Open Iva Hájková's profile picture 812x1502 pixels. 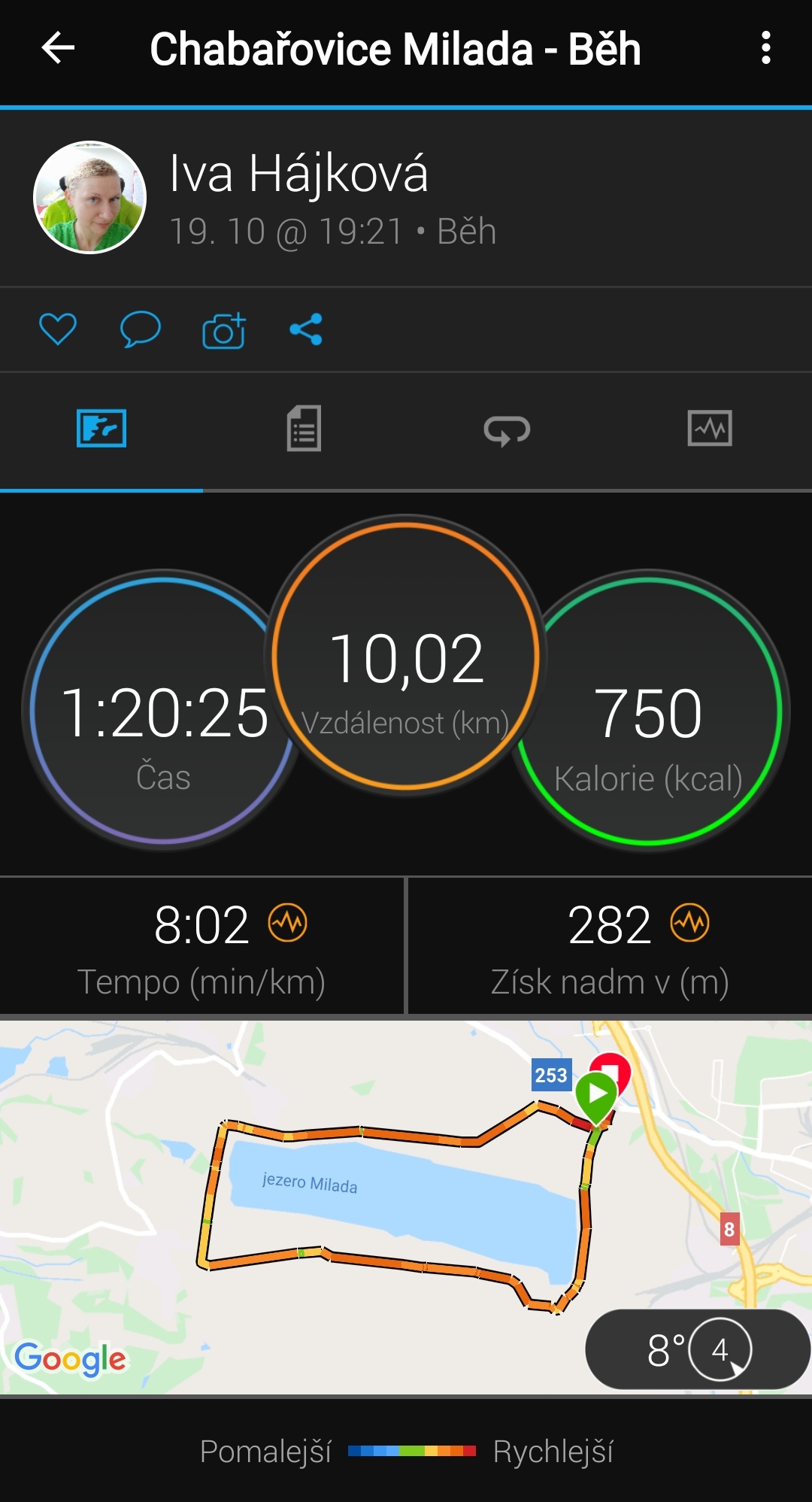tap(89, 198)
